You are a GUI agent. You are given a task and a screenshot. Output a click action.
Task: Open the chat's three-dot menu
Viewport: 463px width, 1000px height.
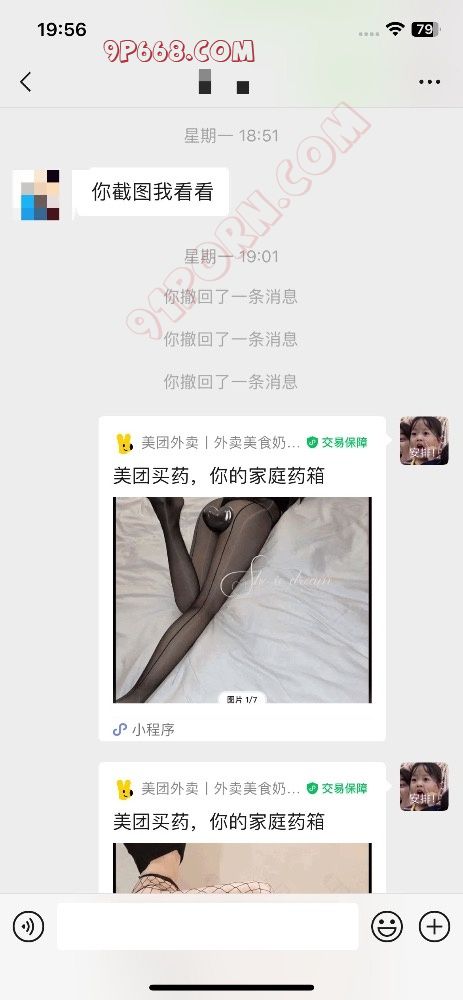coord(429,82)
